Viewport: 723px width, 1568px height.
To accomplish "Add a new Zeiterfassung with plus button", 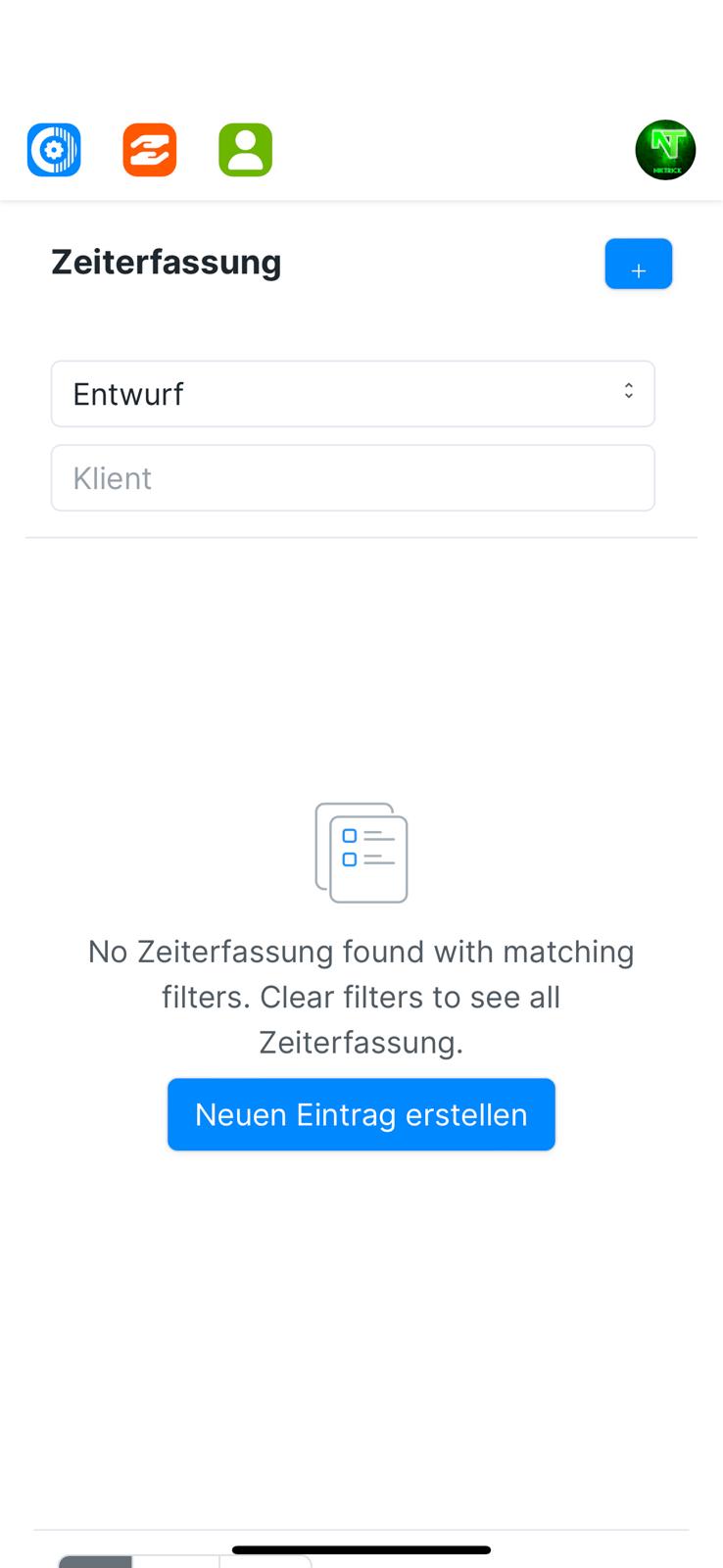I will (x=638, y=265).
